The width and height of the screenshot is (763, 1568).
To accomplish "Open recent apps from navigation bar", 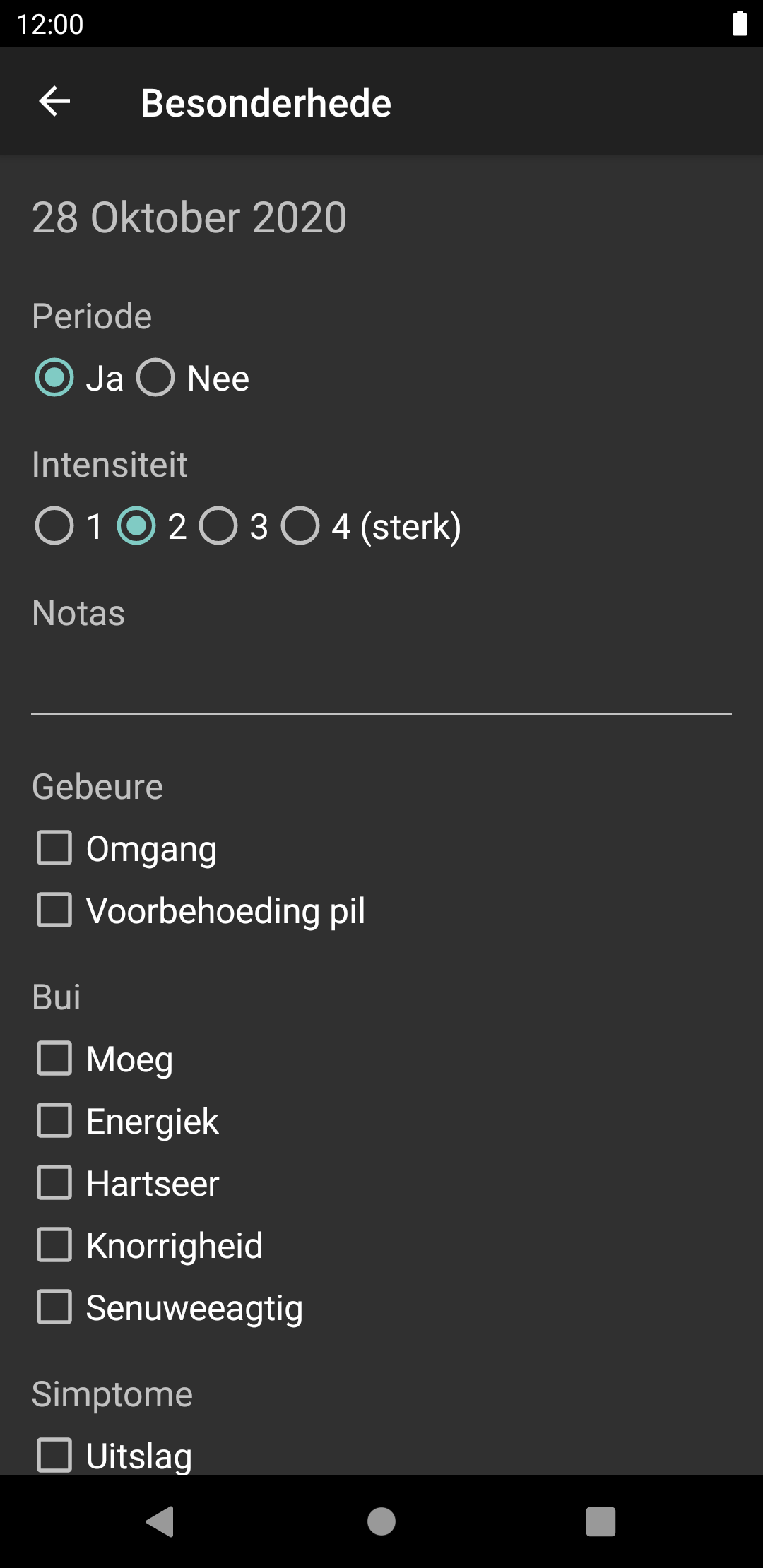I will pos(601,1521).
